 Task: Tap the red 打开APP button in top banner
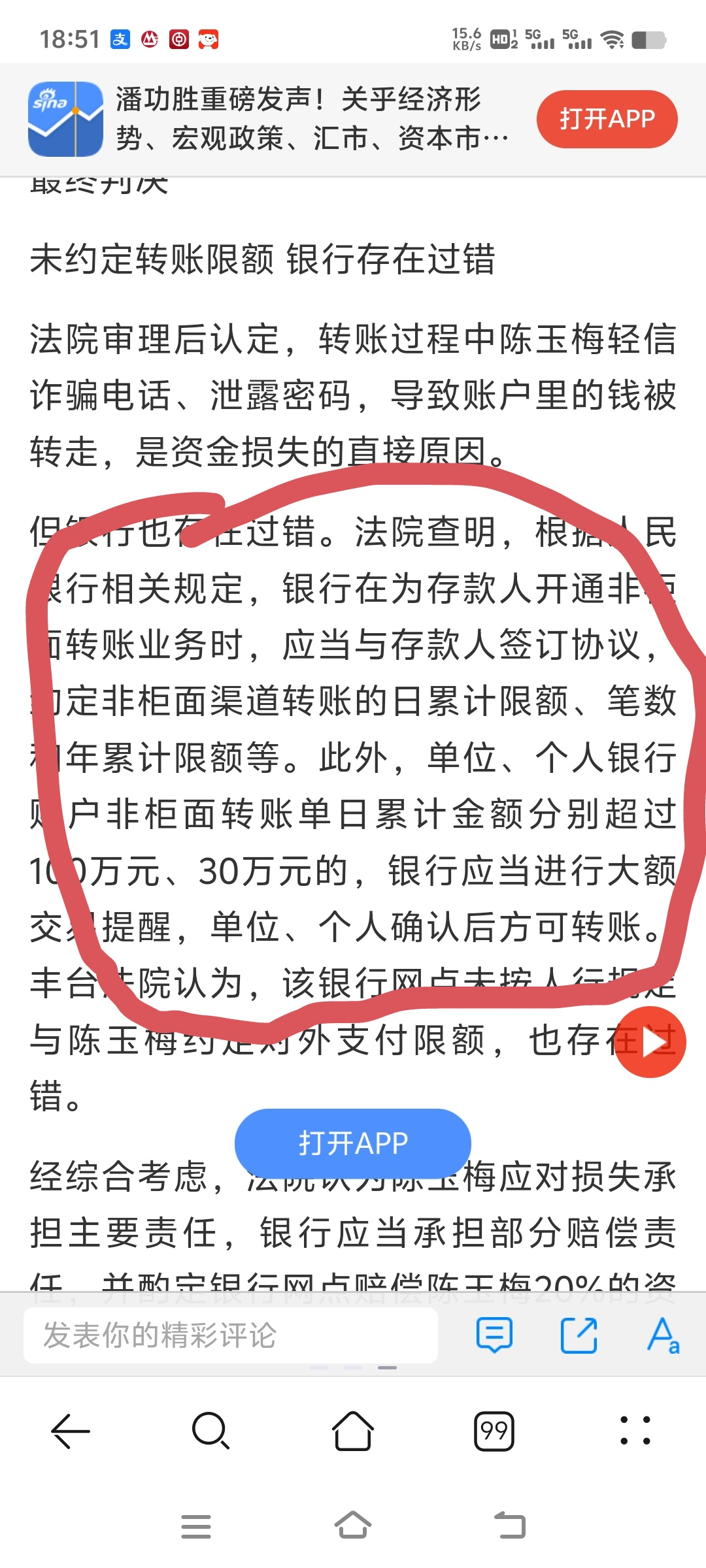[x=607, y=119]
